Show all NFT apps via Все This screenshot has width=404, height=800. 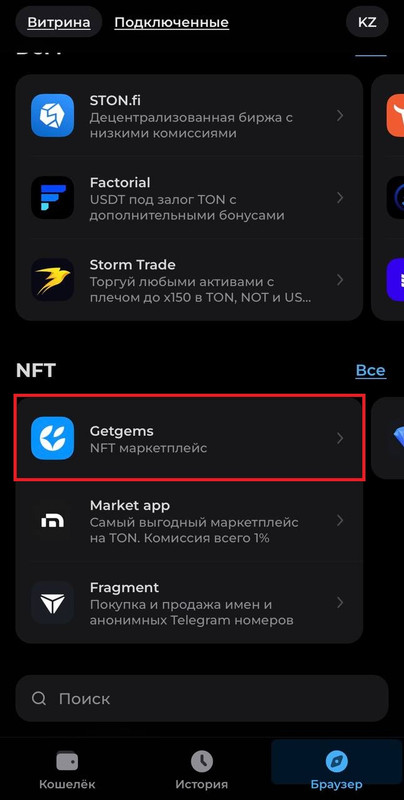coord(370,370)
